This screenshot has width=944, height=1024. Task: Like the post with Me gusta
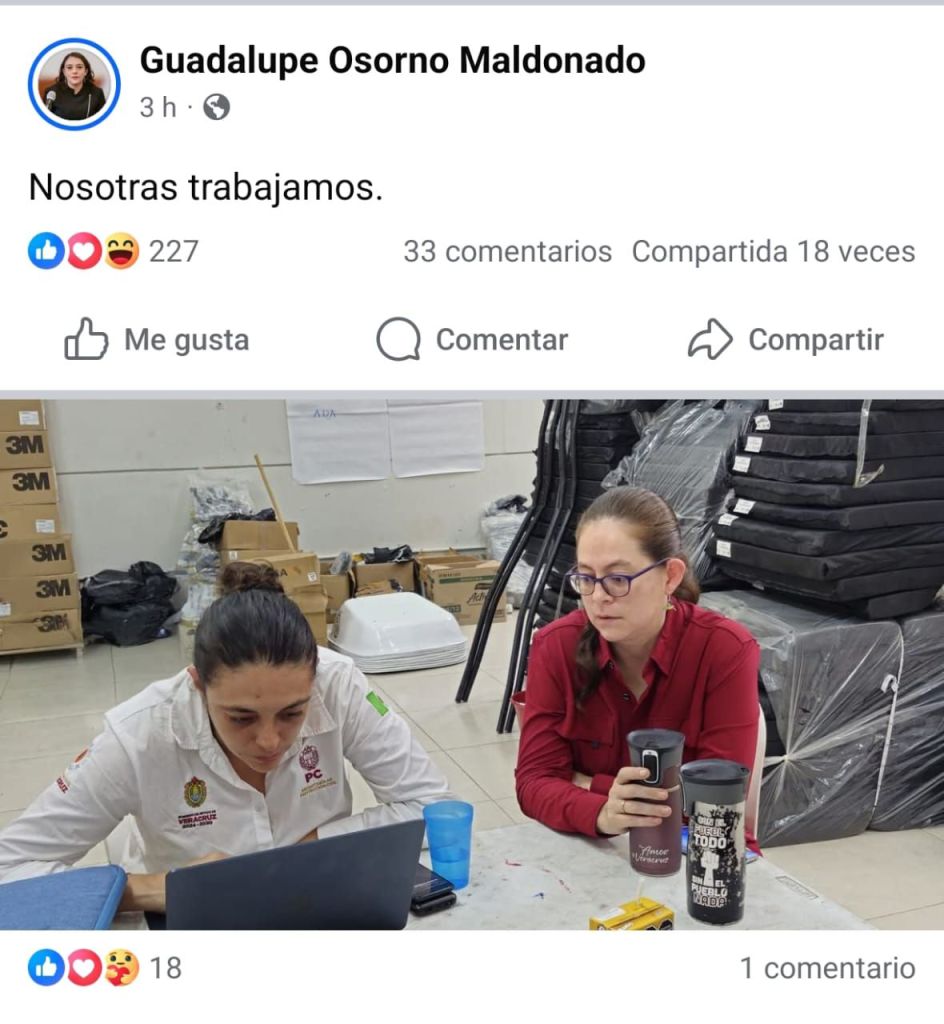click(157, 340)
